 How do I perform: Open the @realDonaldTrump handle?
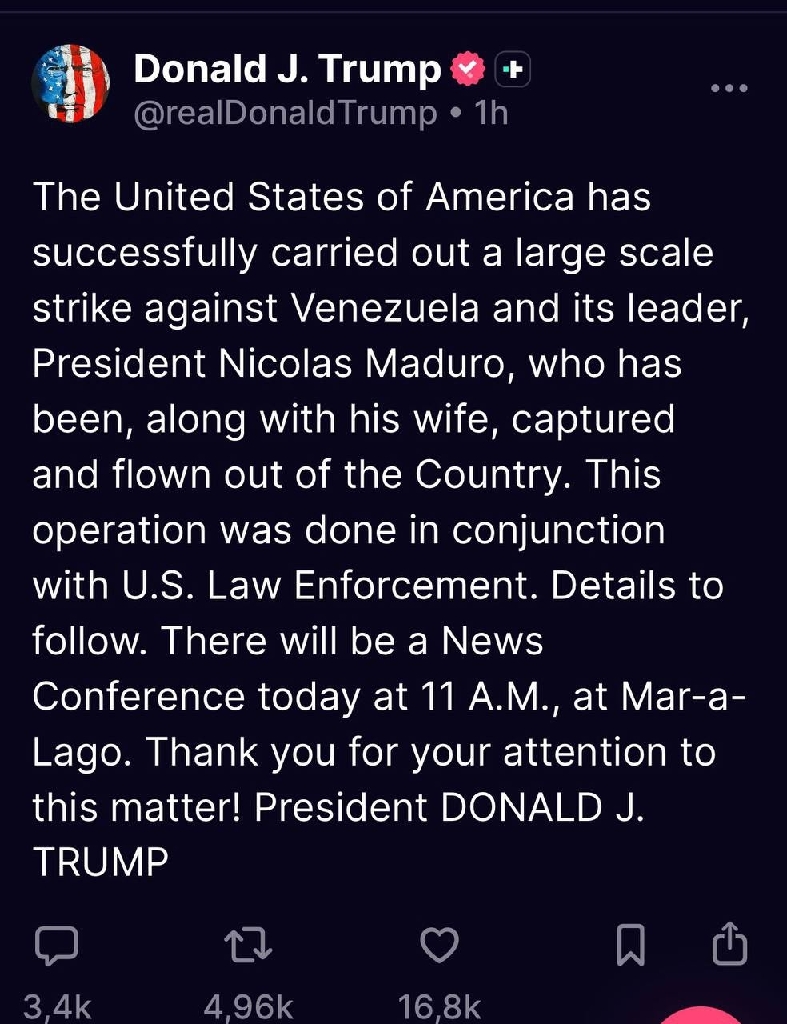pyautogui.click(x=285, y=113)
